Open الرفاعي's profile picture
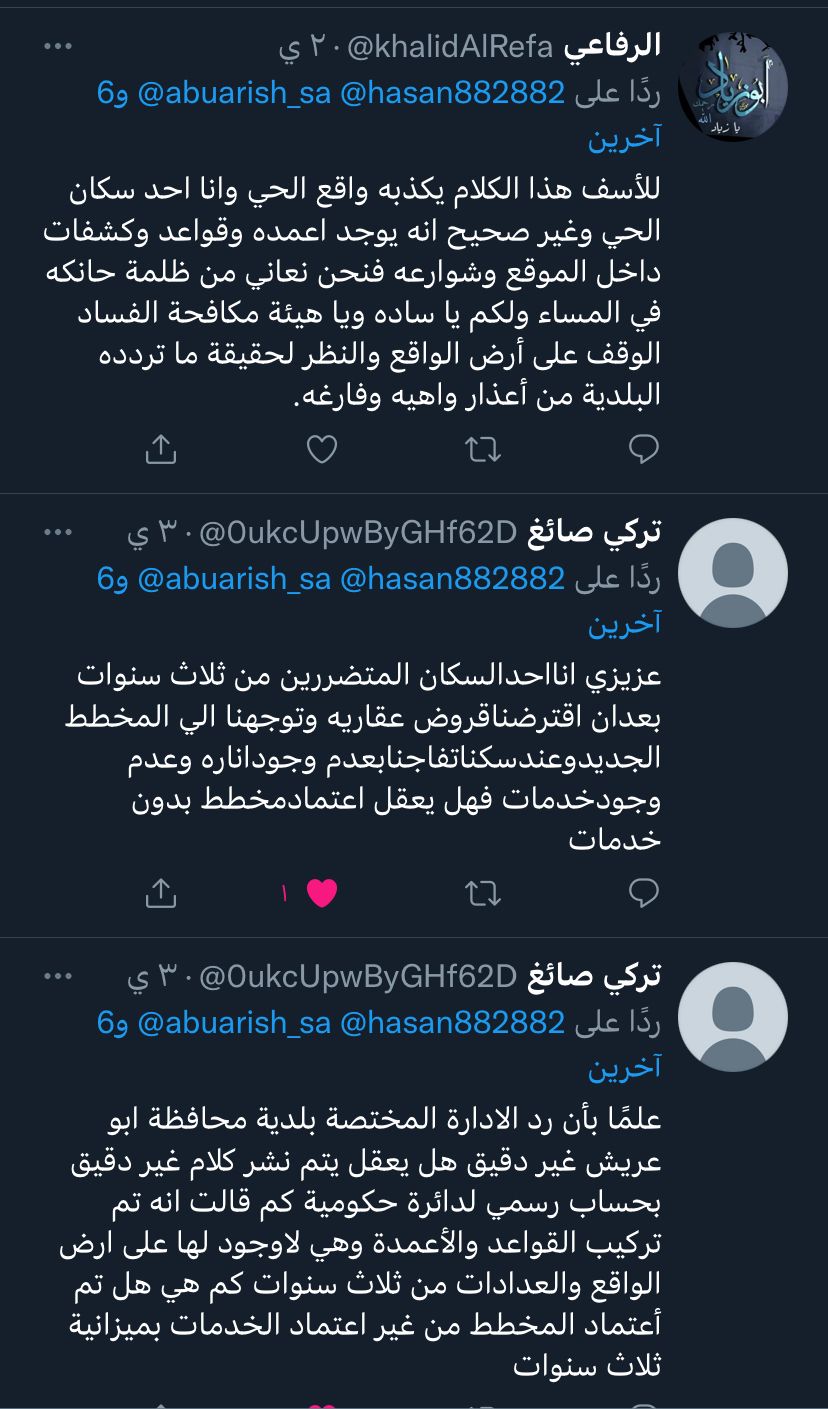828x1409 pixels. click(x=732, y=87)
